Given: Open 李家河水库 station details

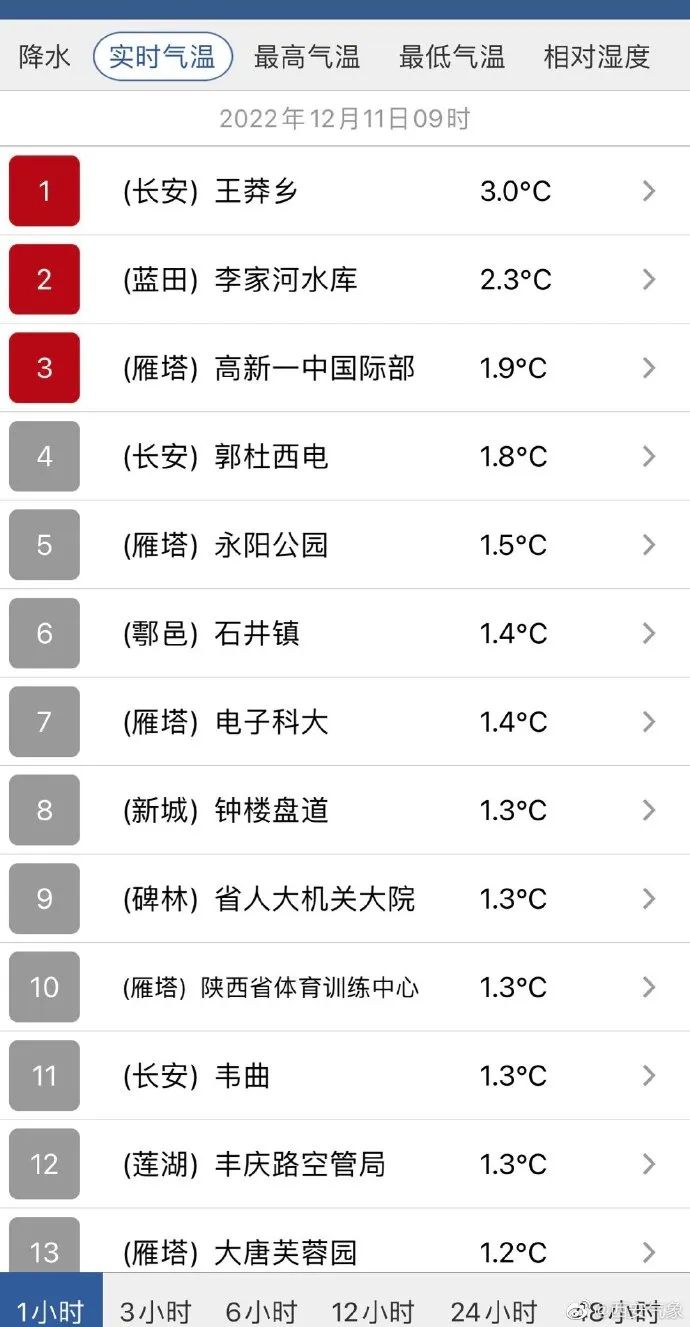Looking at the screenshot, I should (x=345, y=279).
